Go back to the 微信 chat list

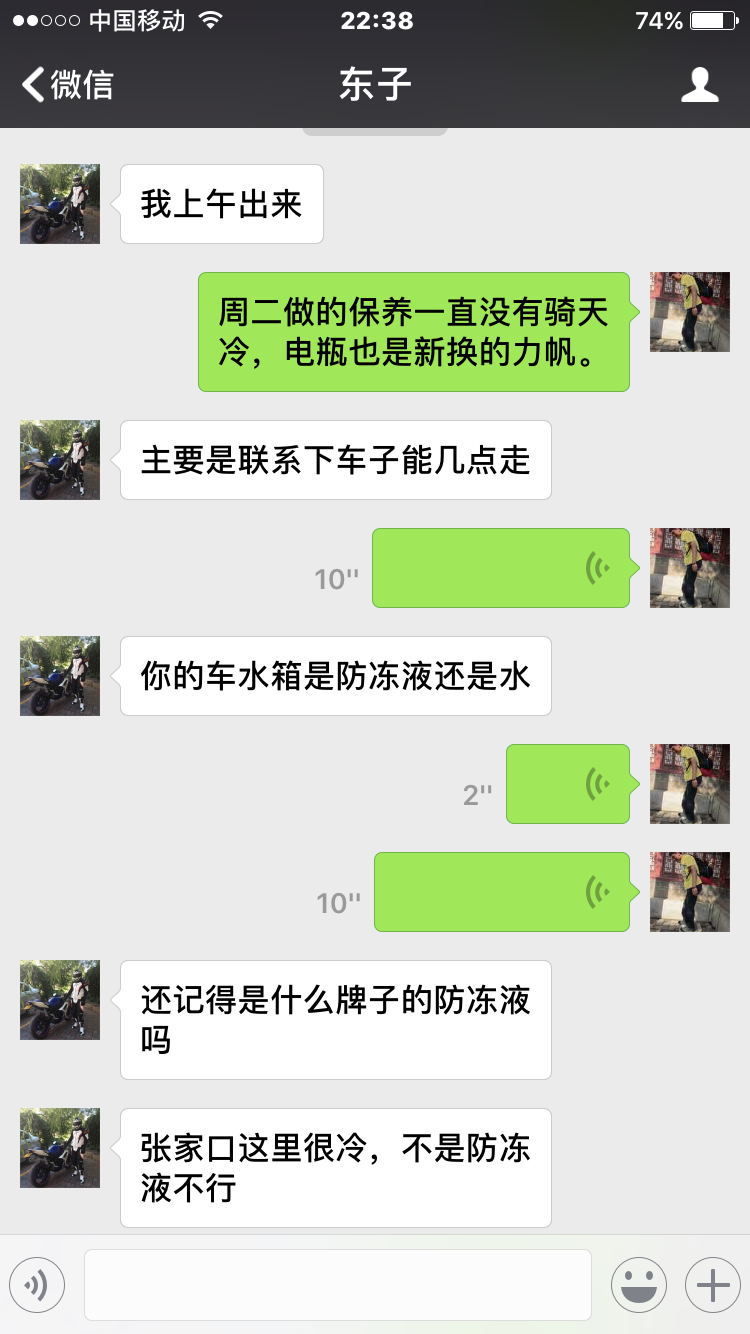68,85
